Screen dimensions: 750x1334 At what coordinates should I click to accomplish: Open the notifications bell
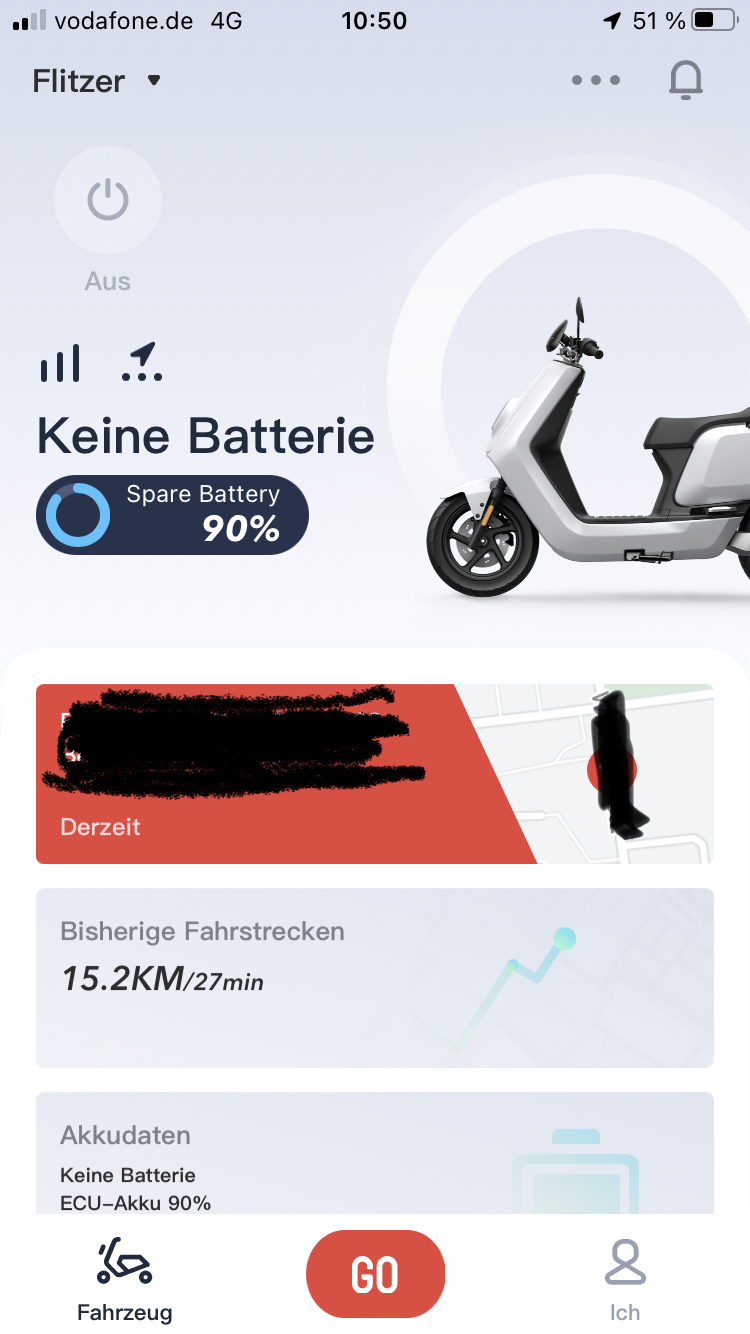pyautogui.click(x=686, y=81)
